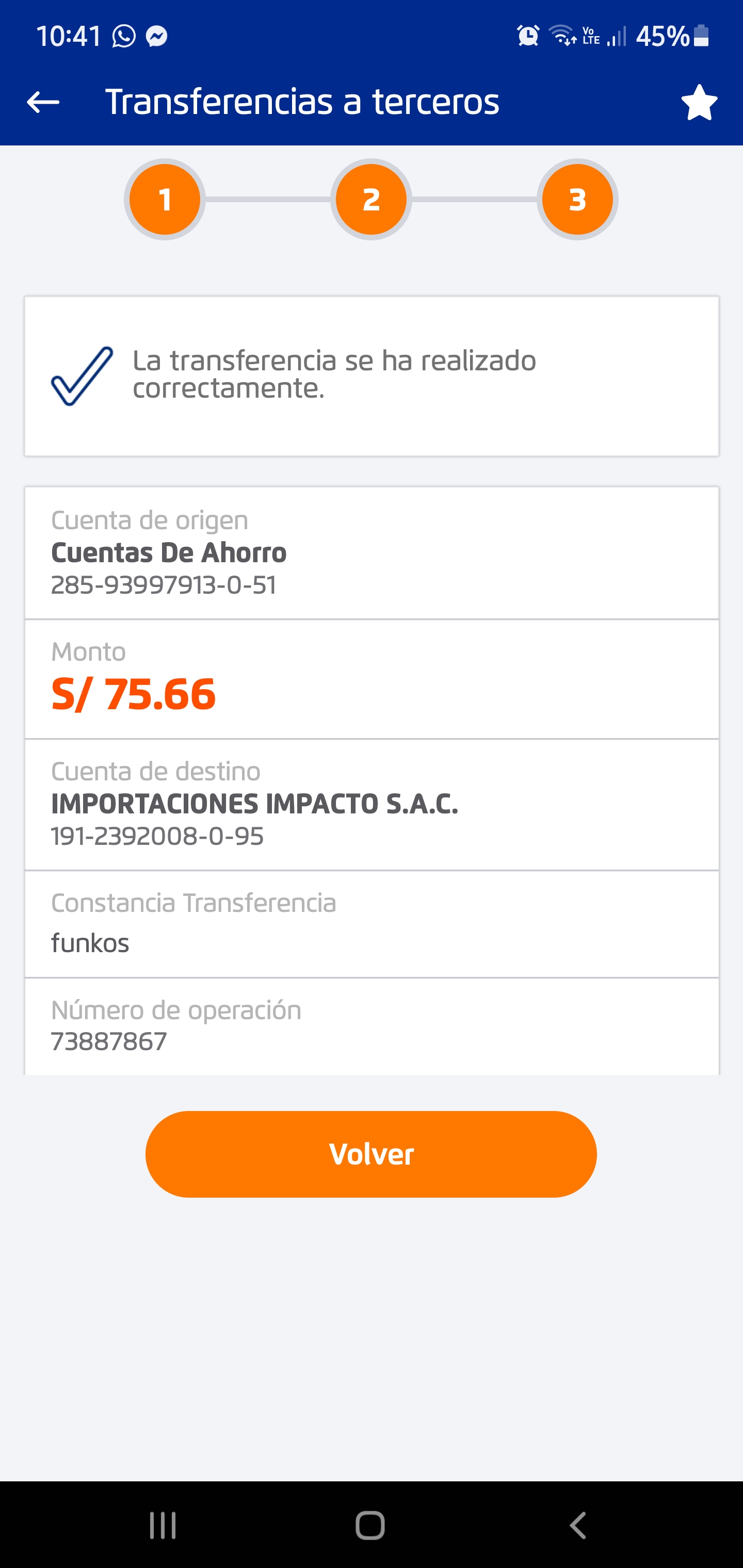Go back using the header arrow

click(x=43, y=102)
